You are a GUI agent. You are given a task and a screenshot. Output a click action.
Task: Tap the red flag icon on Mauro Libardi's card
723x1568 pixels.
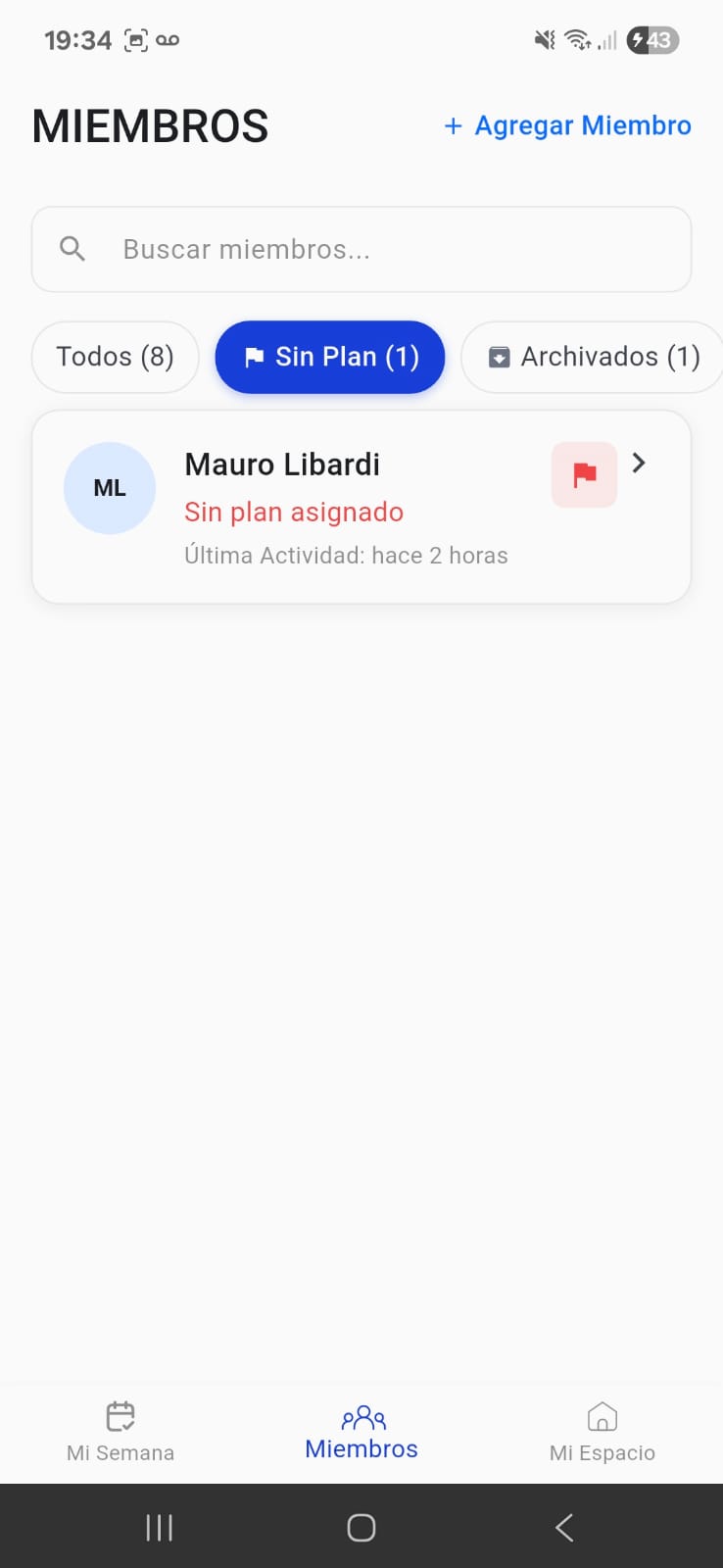pyautogui.click(x=583, y=474)
